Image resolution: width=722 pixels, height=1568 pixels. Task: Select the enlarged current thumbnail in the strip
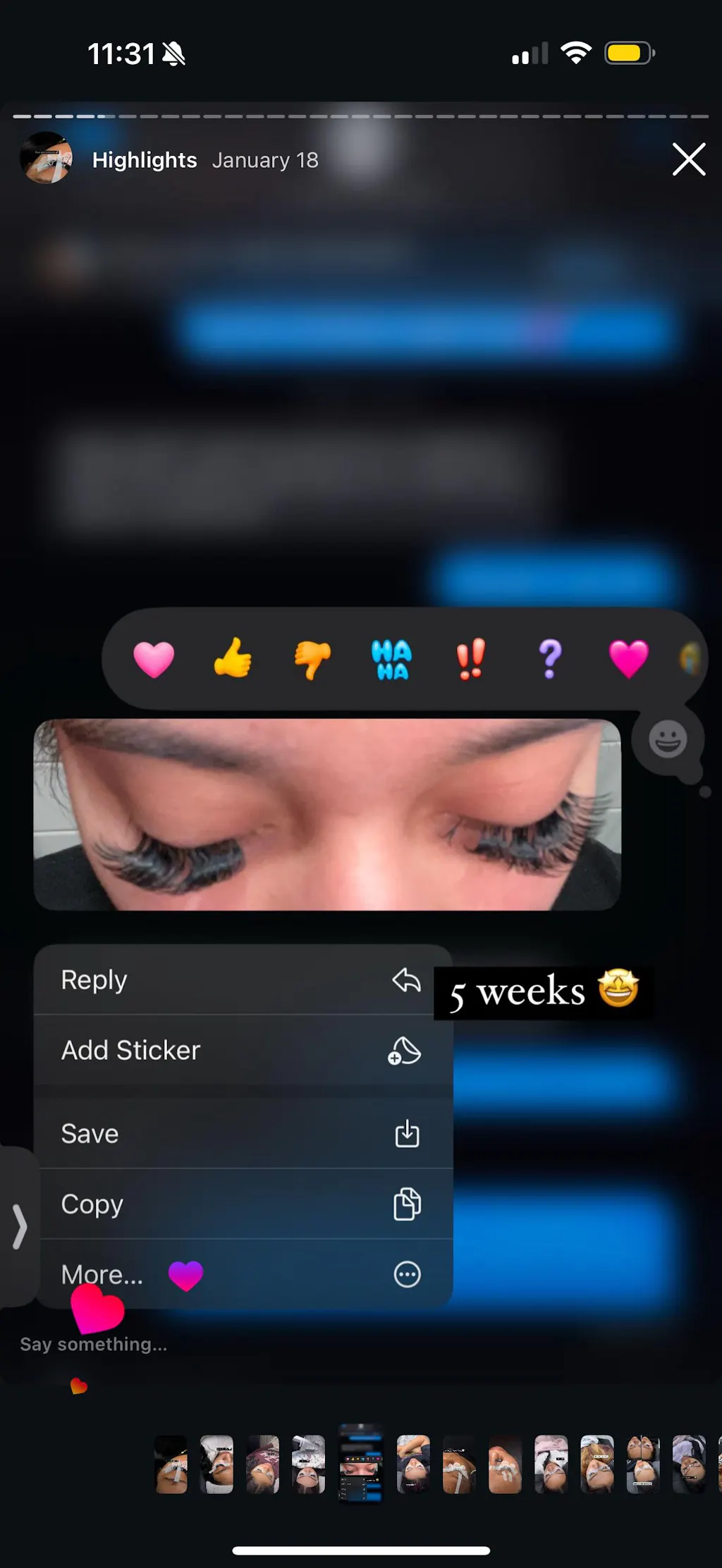pyautogui.click(x=360, y=1463)
